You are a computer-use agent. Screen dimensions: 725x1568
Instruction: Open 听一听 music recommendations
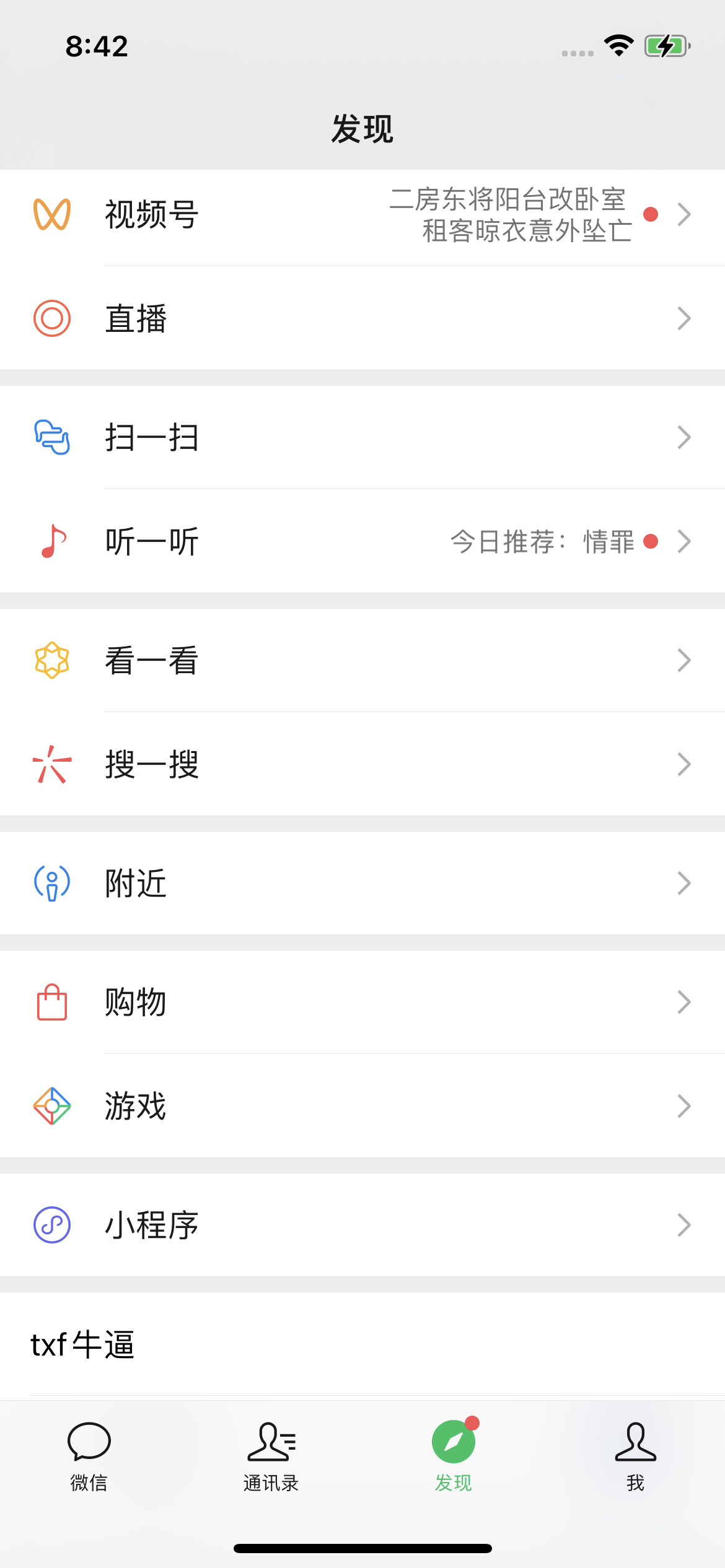tap(362, 541)
